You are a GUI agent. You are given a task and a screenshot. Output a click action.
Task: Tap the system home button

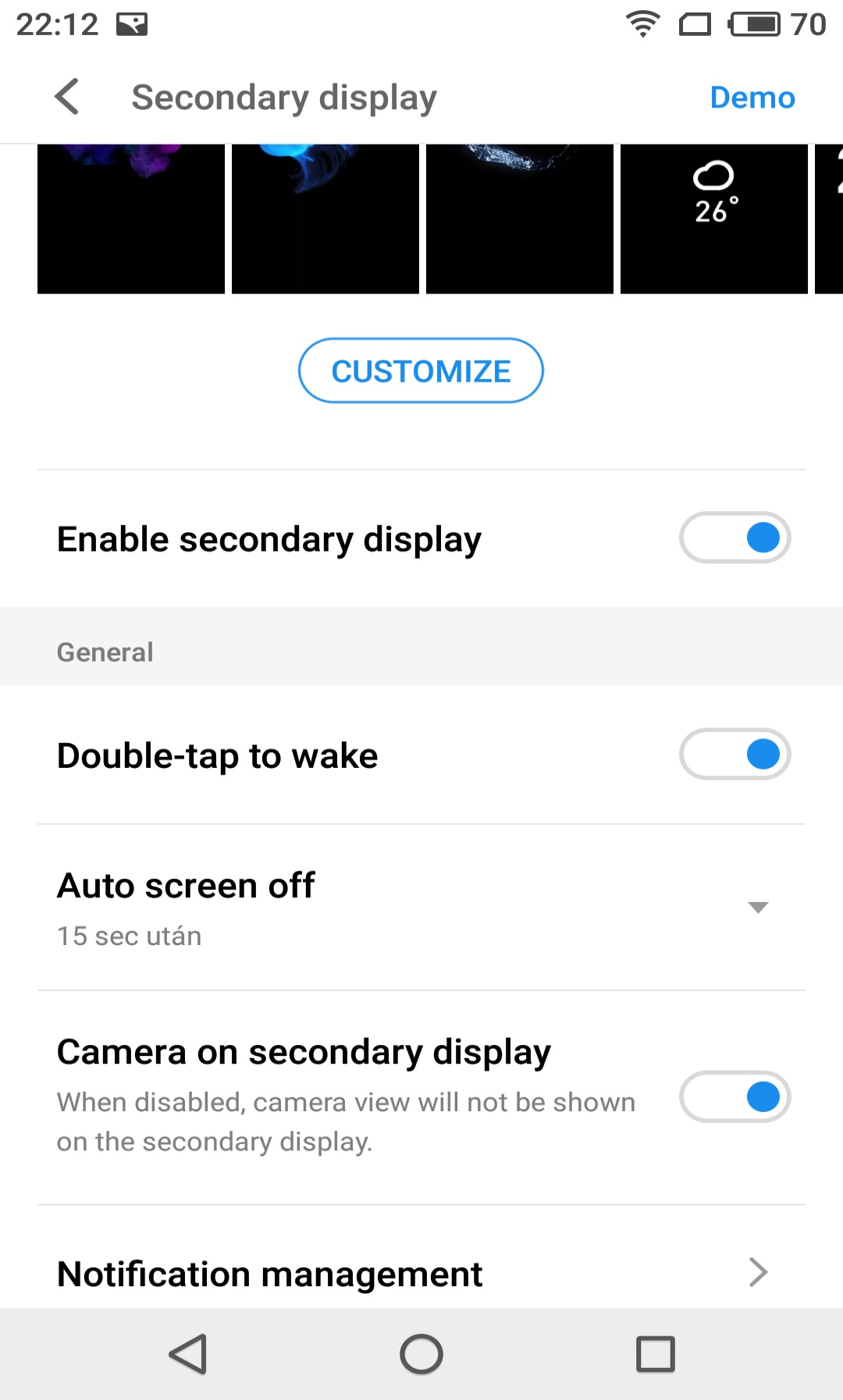[421, 1354]
